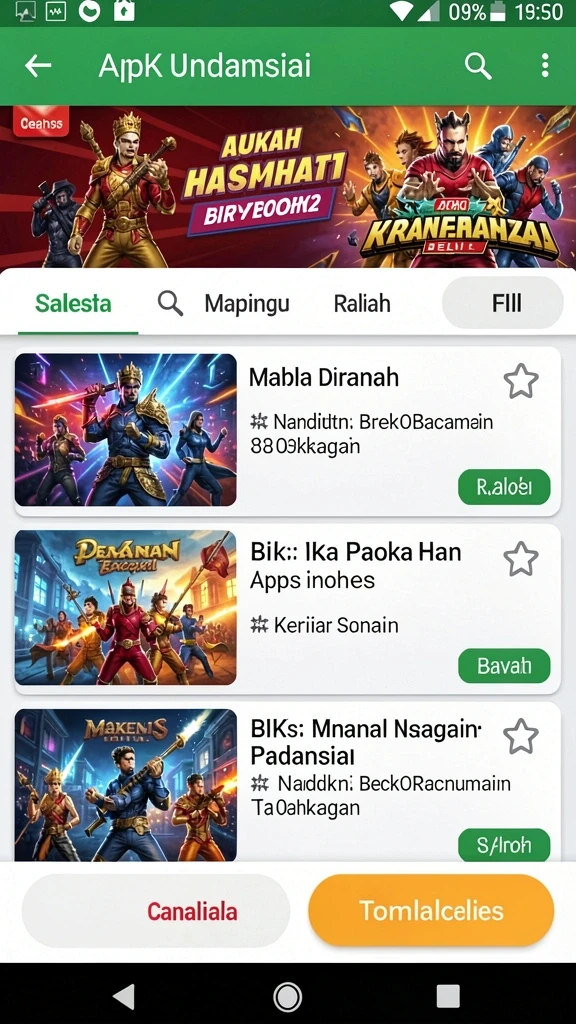Tap the search icon beside Mapingu

[170, 304]
